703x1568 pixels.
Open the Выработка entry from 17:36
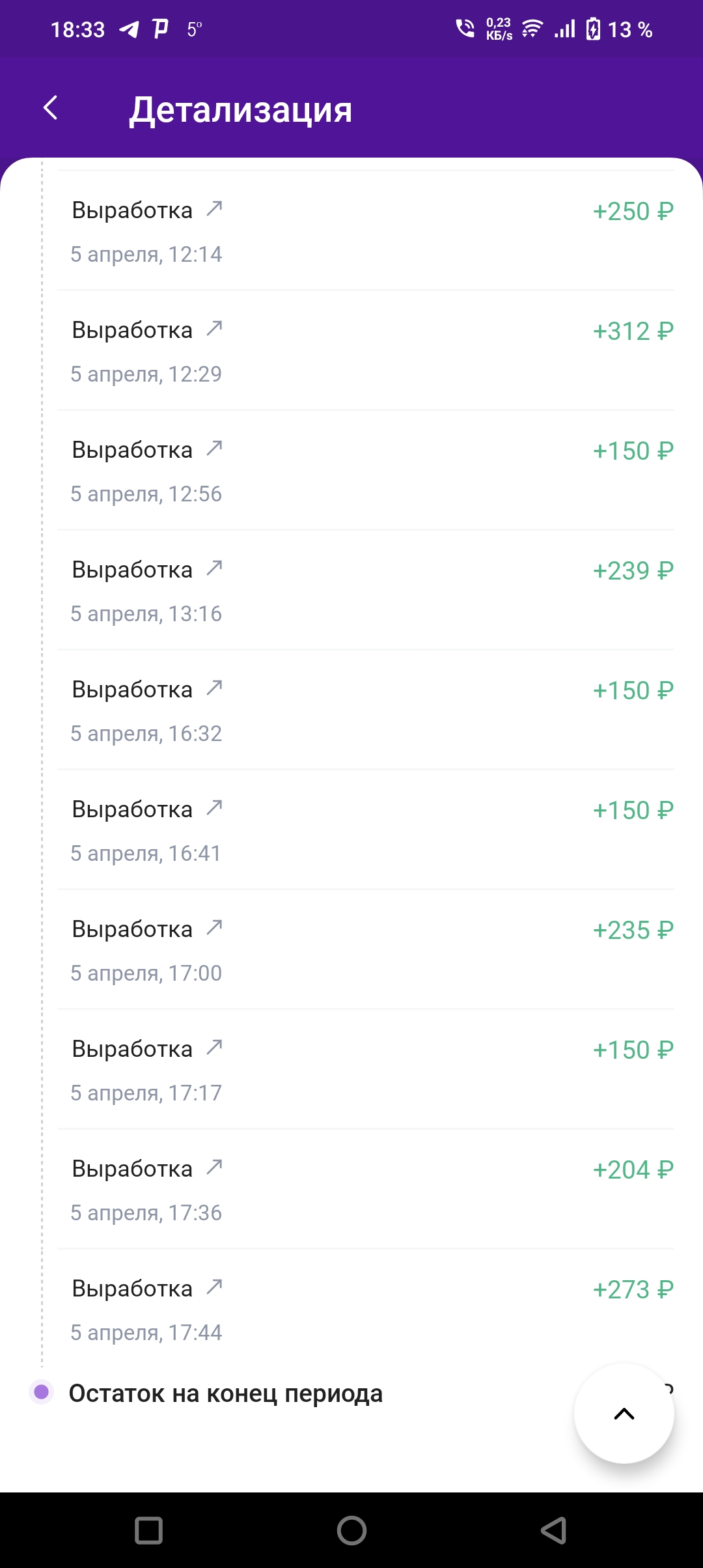pos(365,1189)
